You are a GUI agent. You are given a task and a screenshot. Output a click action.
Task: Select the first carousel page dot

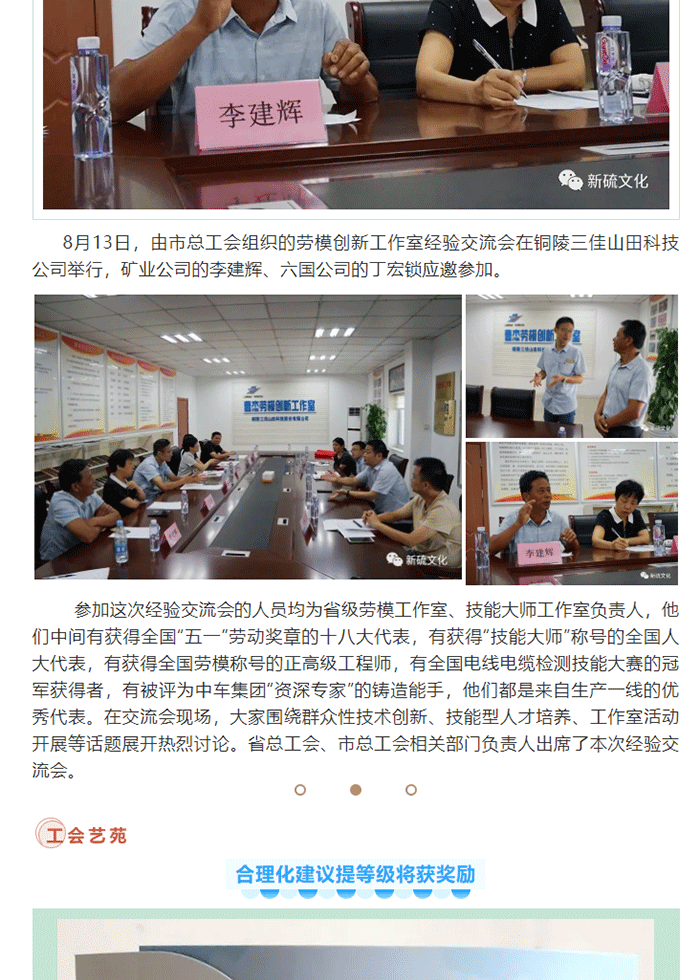click(x=300, y=789)
